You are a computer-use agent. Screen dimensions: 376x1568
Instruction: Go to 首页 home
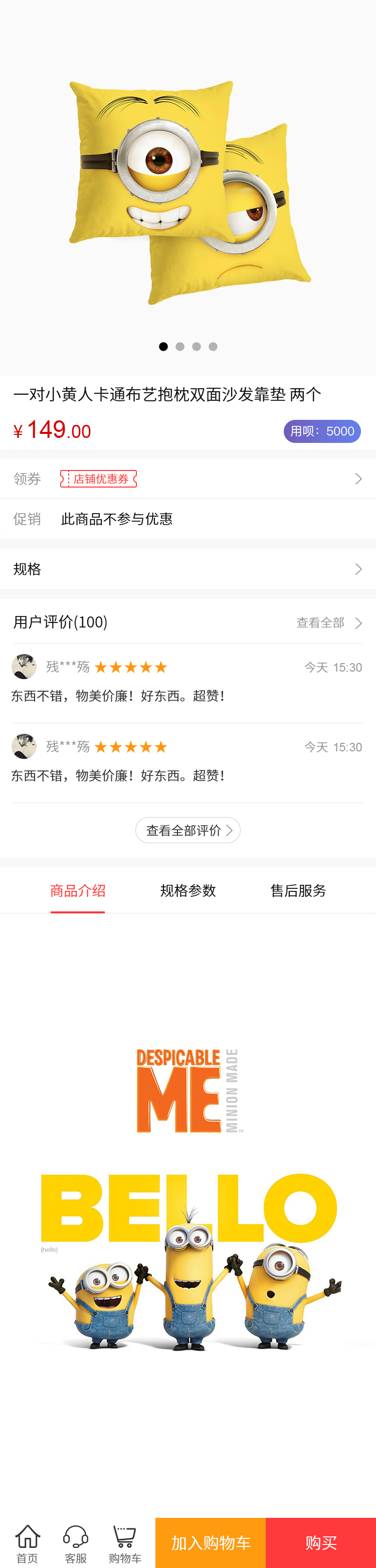28,1542
